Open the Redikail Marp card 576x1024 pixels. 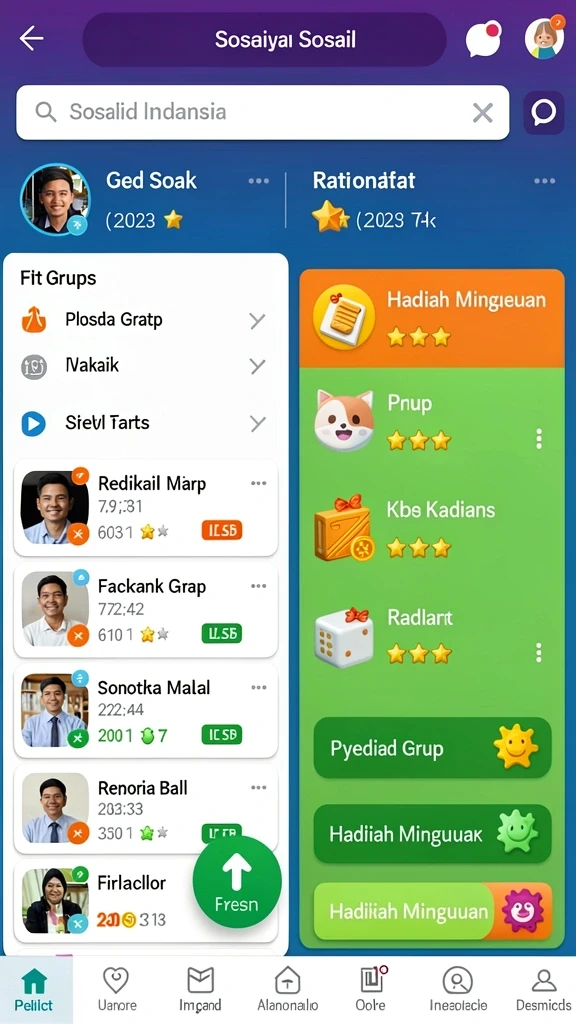click(146, 507)
